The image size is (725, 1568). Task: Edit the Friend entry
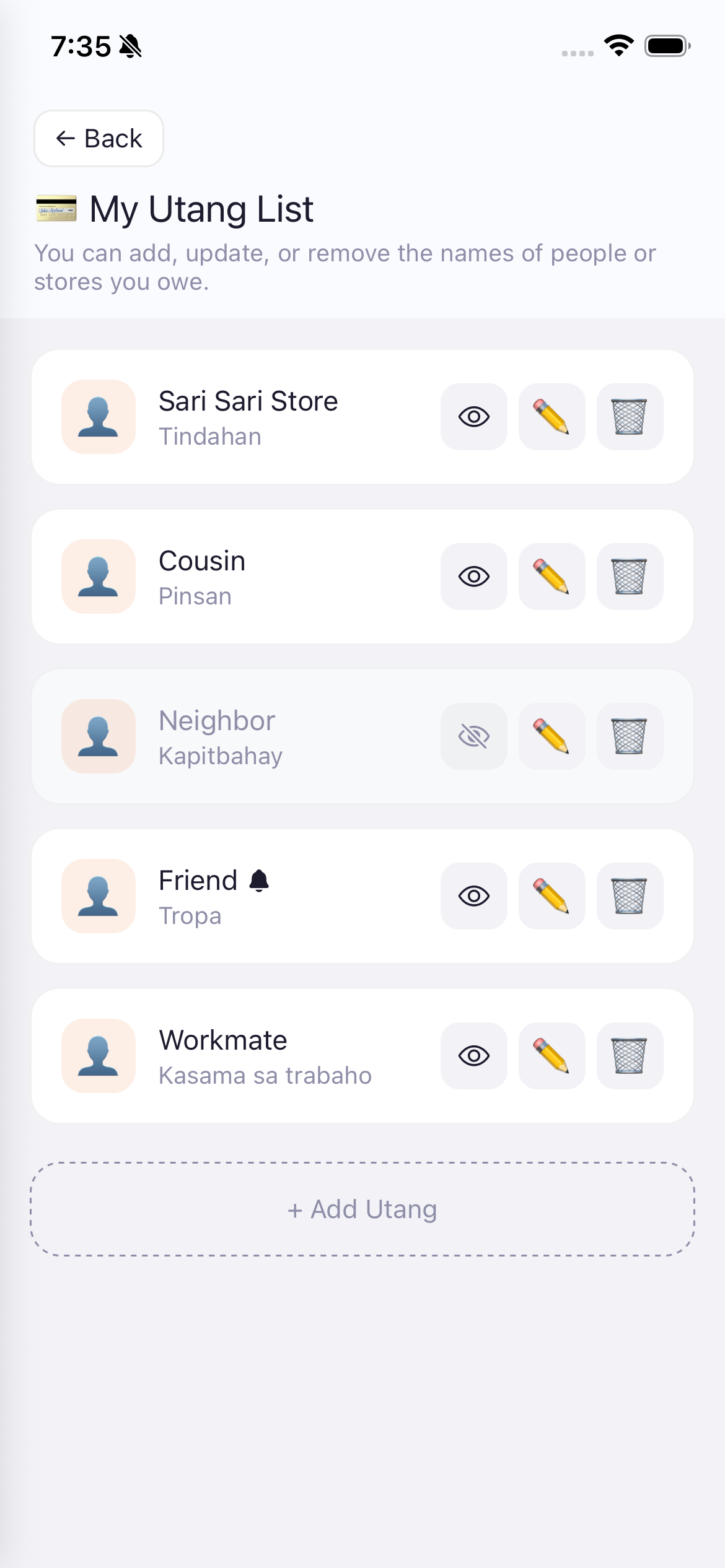coord(551,896)
